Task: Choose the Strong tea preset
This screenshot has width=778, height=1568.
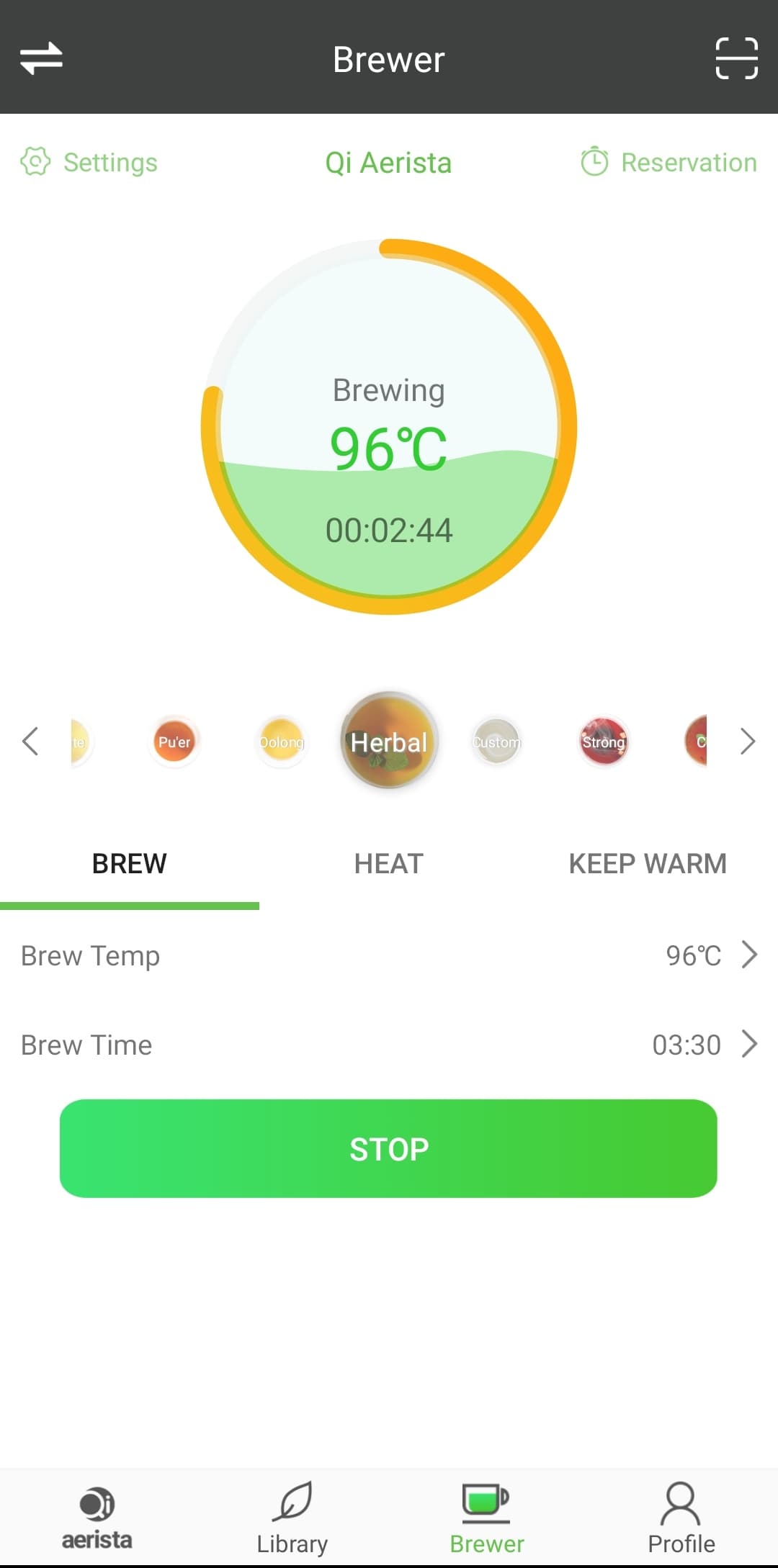Action: [604, 742]
